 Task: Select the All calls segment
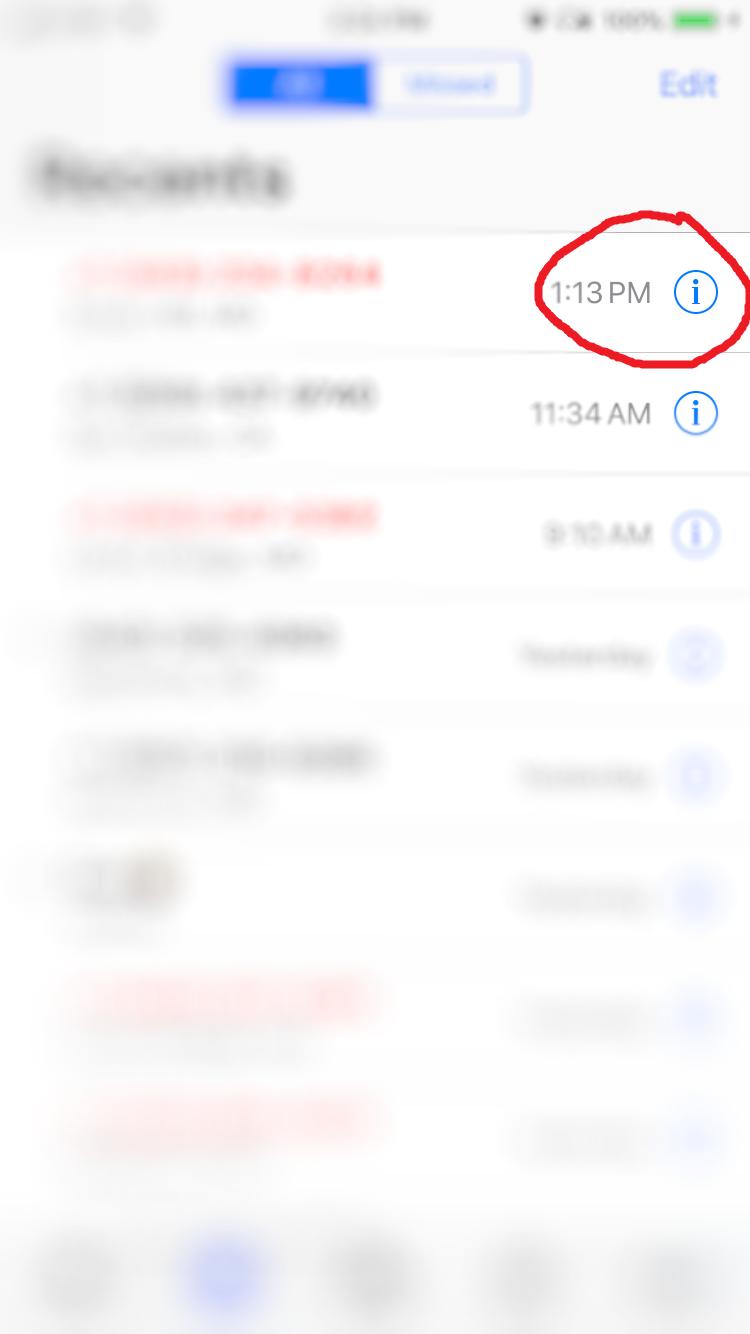pyautogui.click(x=302, y=85)
